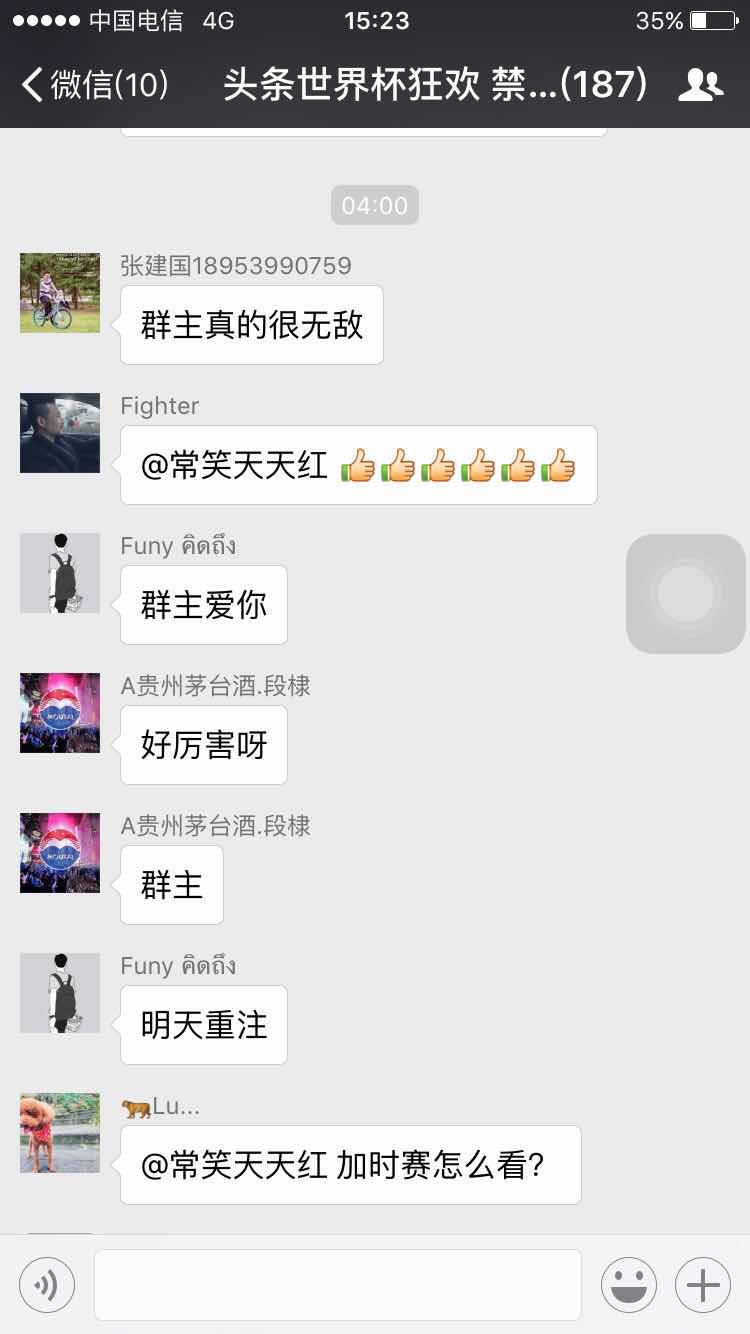The height and width of the screenshot is (1334, 750).
Task: Tap Fighter's profile avatar
Action: pos(59,433)
